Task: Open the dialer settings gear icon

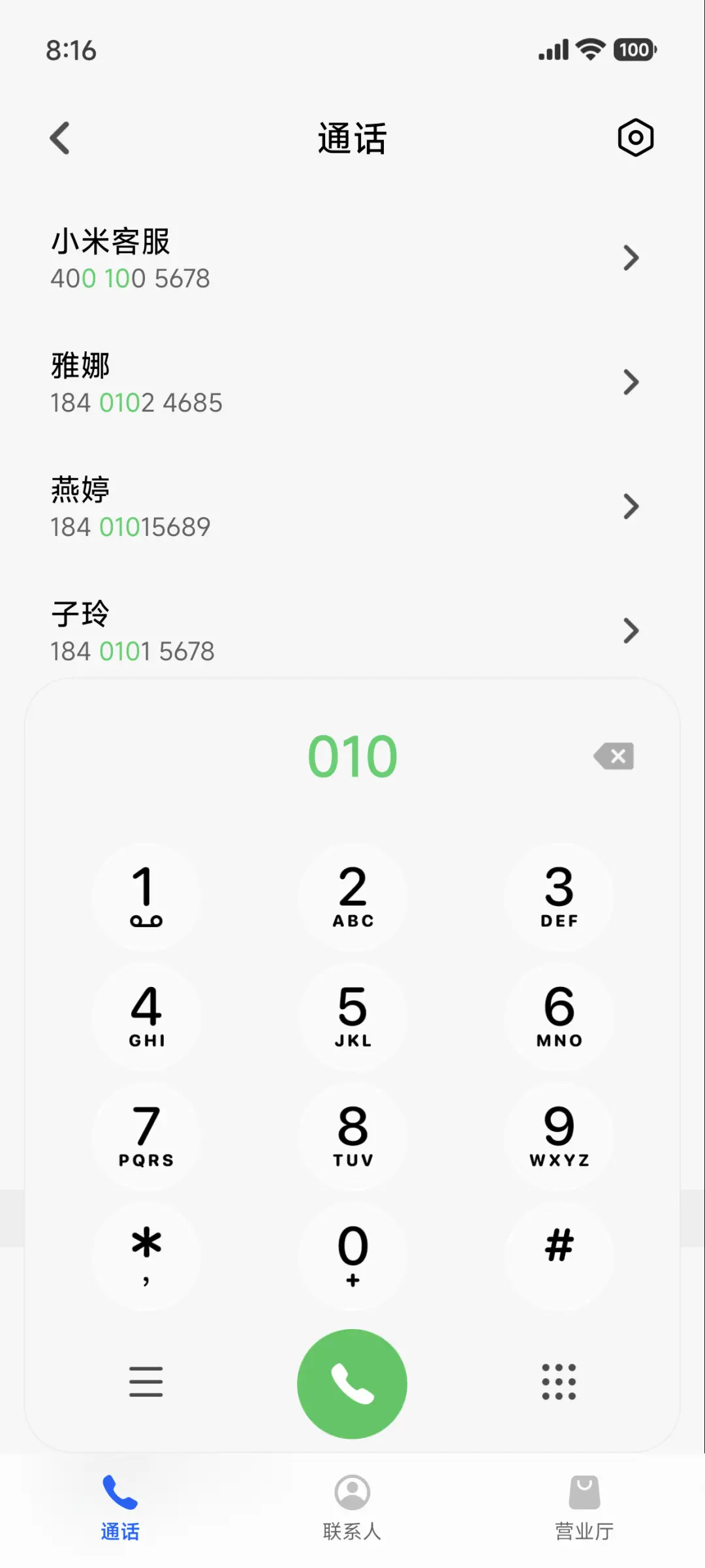Action: [x=634, y=137]
